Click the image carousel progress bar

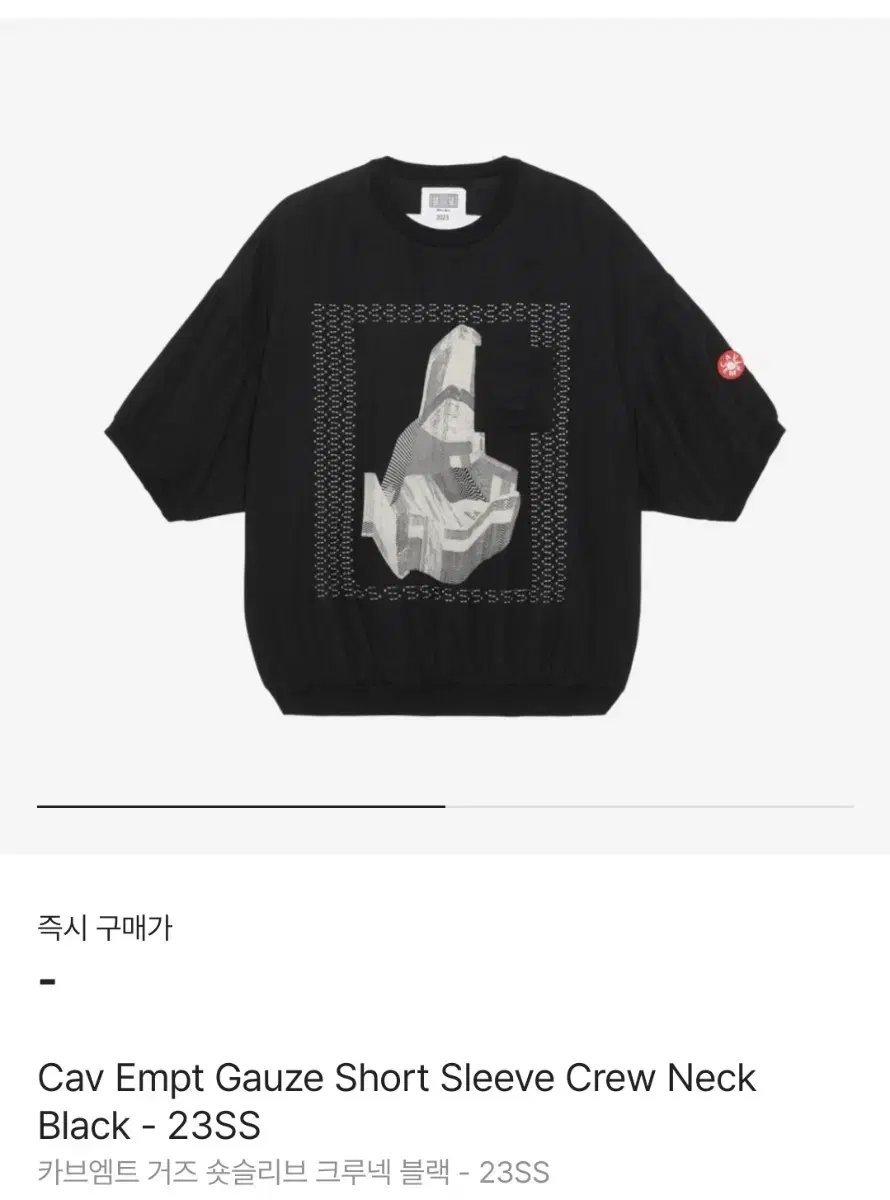445,805
